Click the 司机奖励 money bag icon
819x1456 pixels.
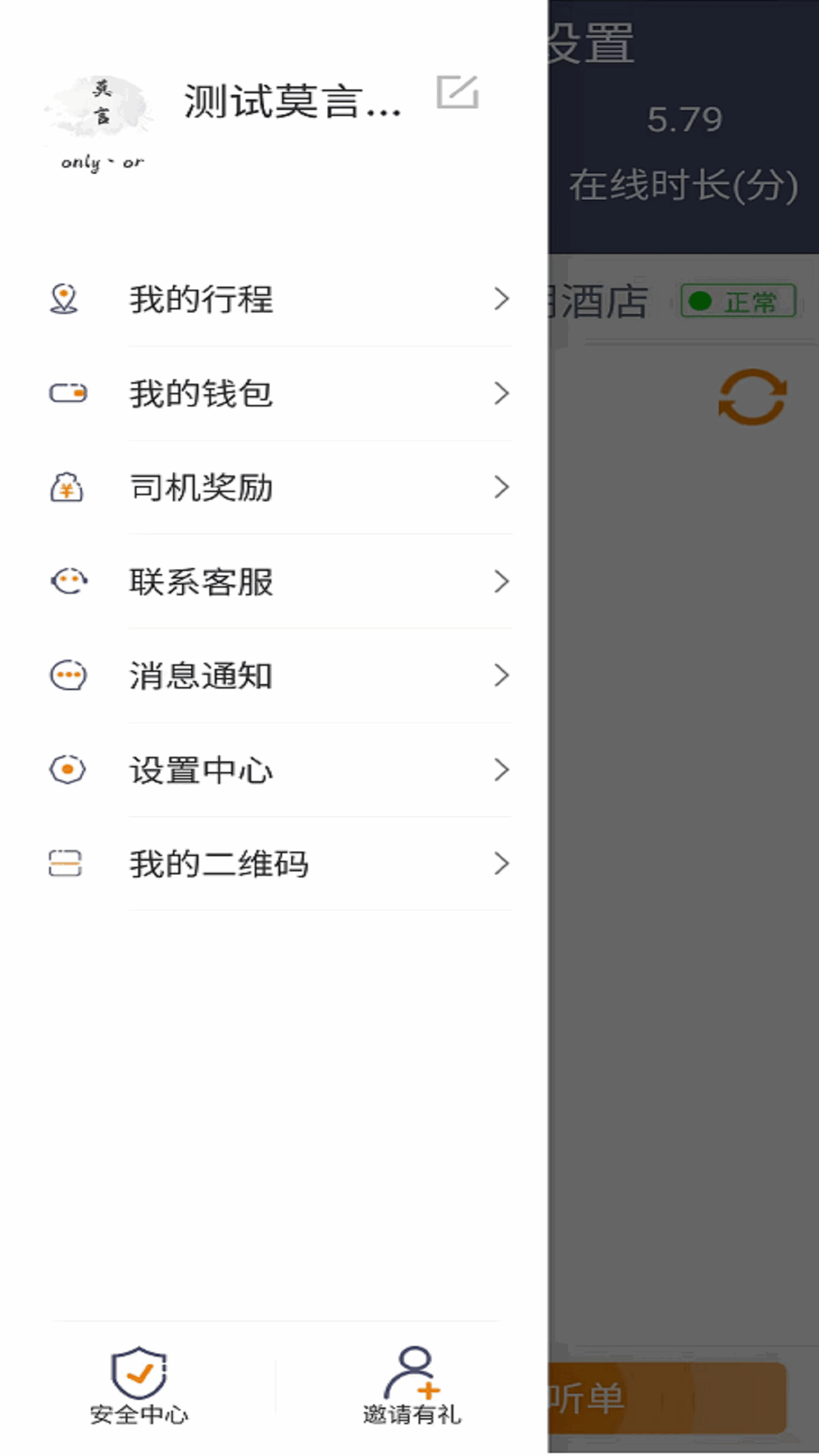tap(67, 488)
